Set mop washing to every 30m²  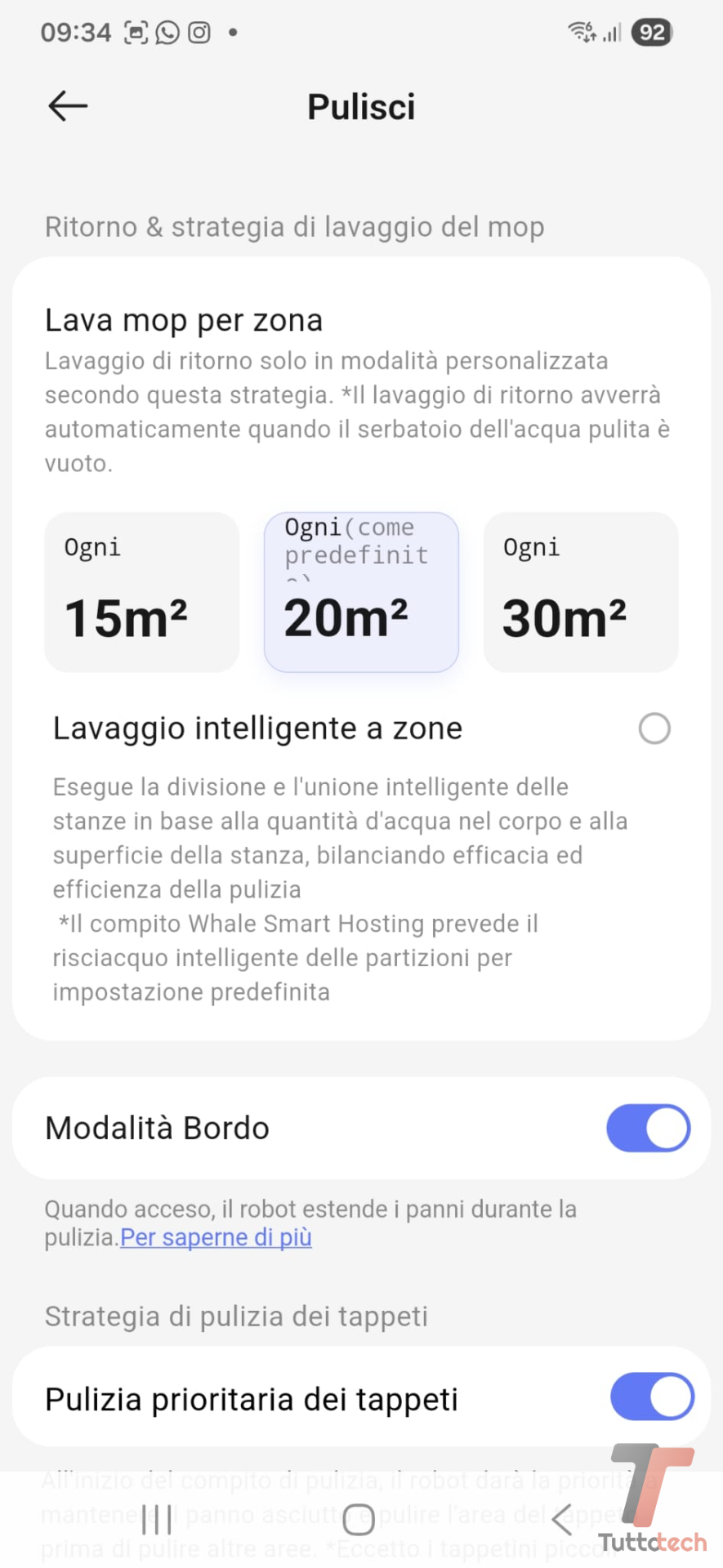coord(581,592)
